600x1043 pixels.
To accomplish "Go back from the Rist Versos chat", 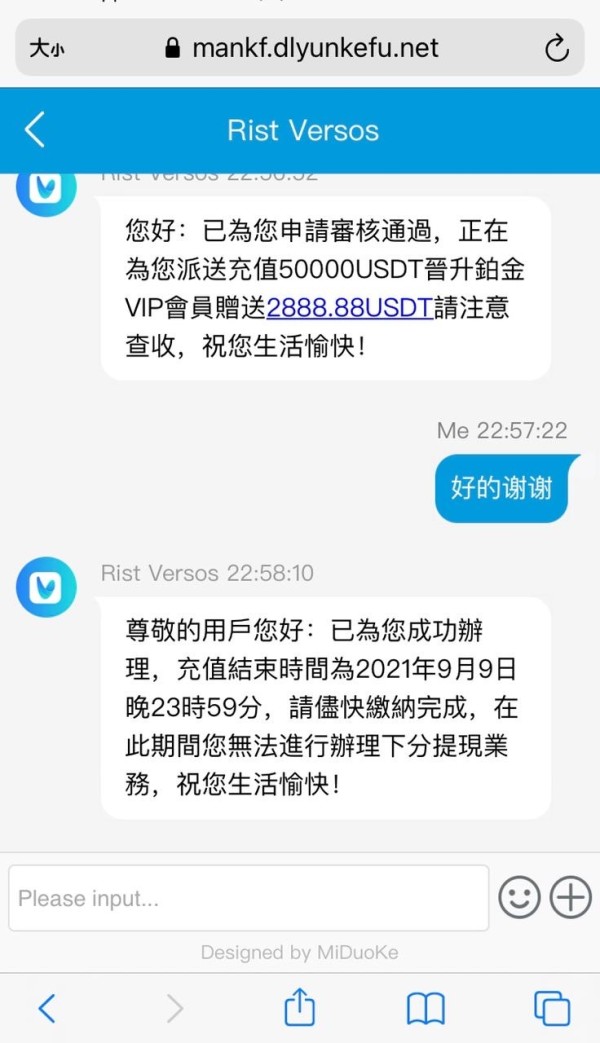I will [35, 130].
